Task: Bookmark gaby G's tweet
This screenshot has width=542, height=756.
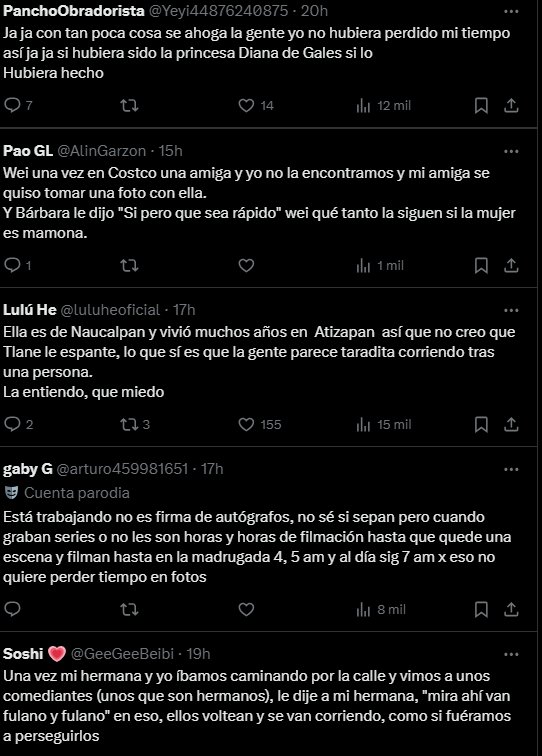Action: coord(481,609)
